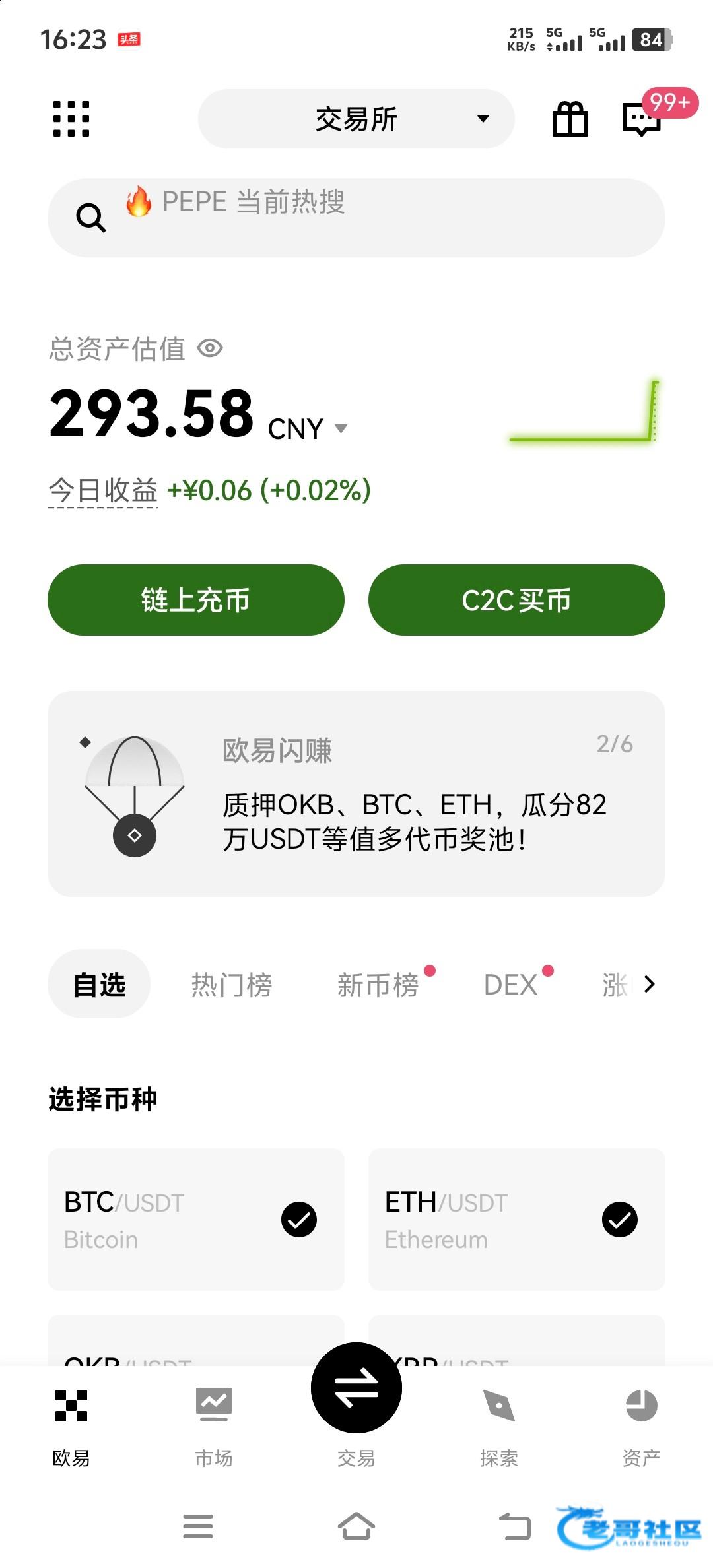The image size is (713, 1568).
Task: Tap the PEPE 当前热搜 search box
Action: [x=356, y=218]
